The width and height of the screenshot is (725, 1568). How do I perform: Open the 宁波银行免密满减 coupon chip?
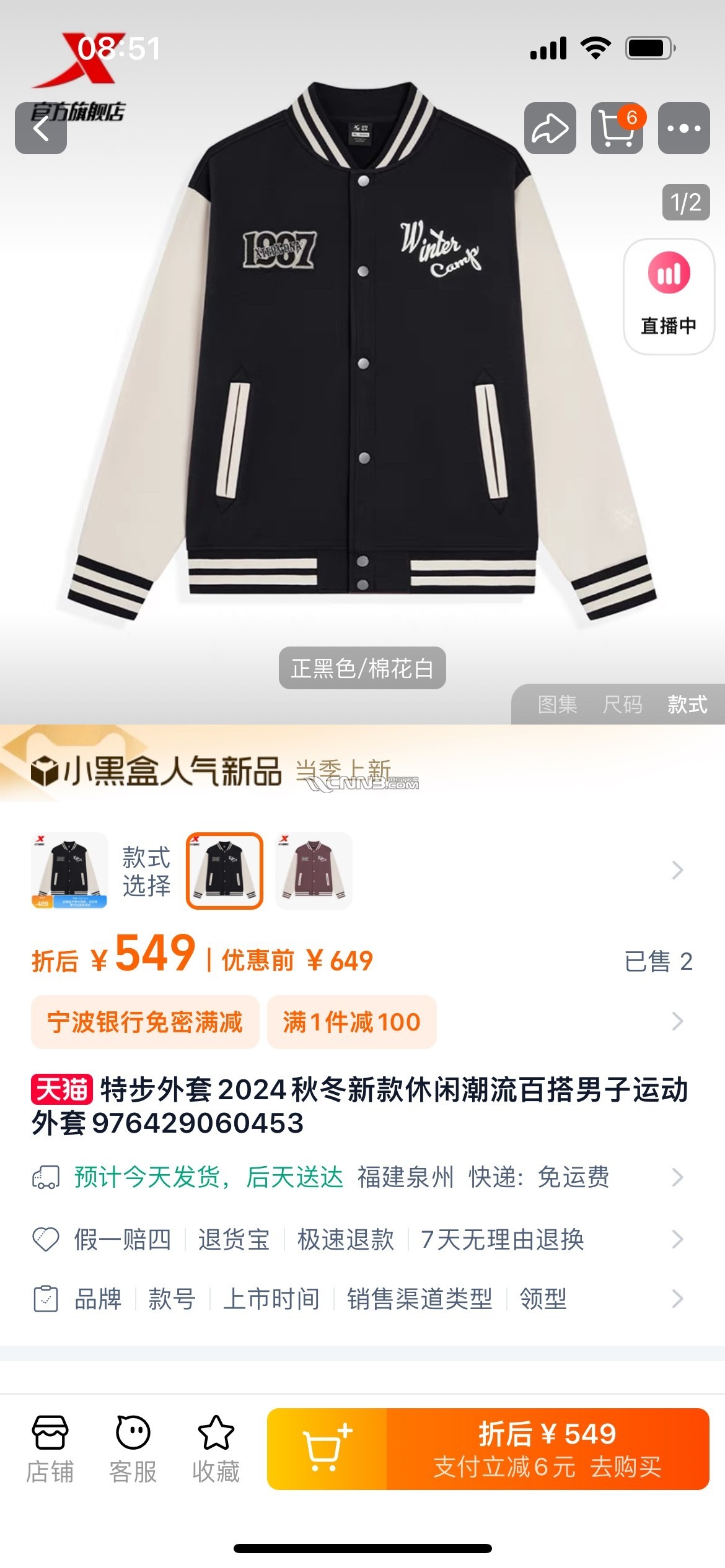(145, 1022)
